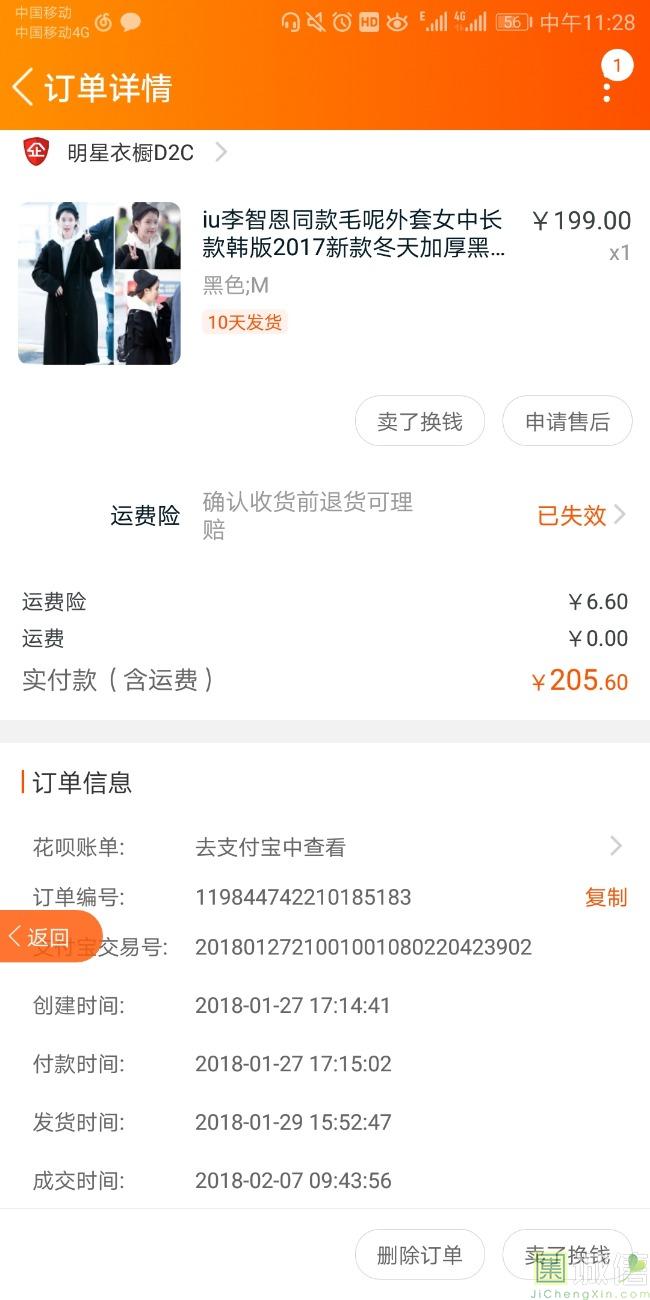Tap the 申请售后 button
Viewport: 650px width, 1300px height.
[x=567, y=422]
